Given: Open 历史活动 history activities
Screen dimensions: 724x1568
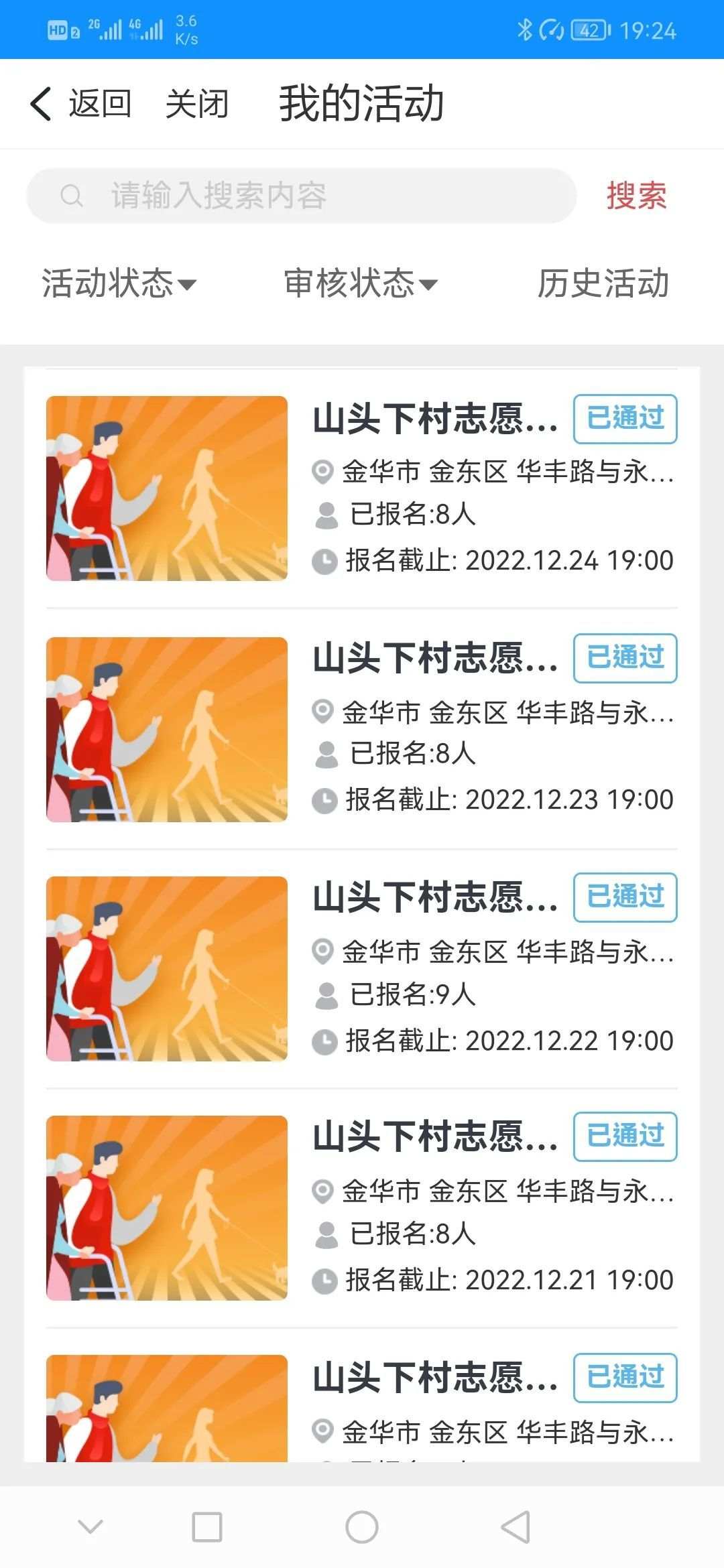Looking at the screenshot, I should [603, 283].
